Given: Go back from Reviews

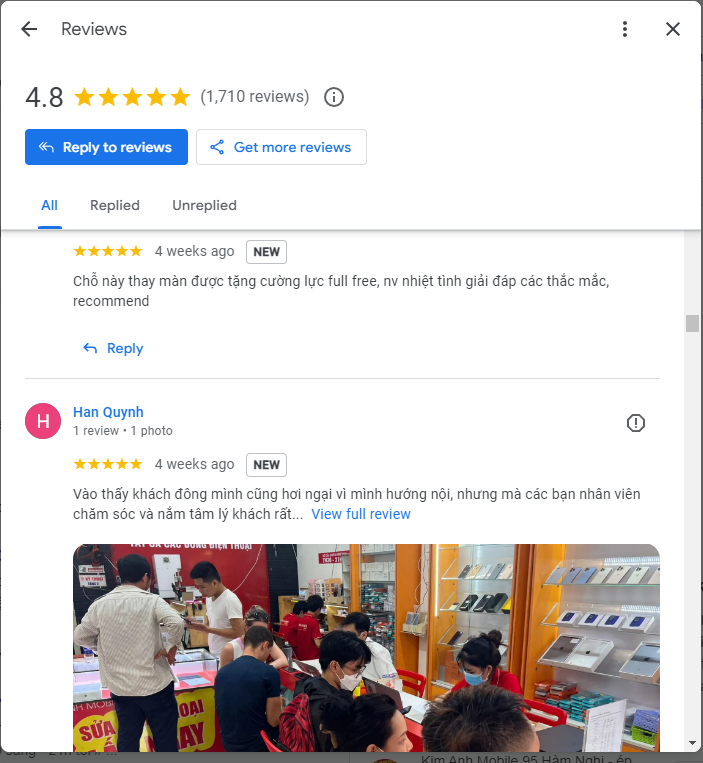Looking at the screenshot, I should point(29,29).
